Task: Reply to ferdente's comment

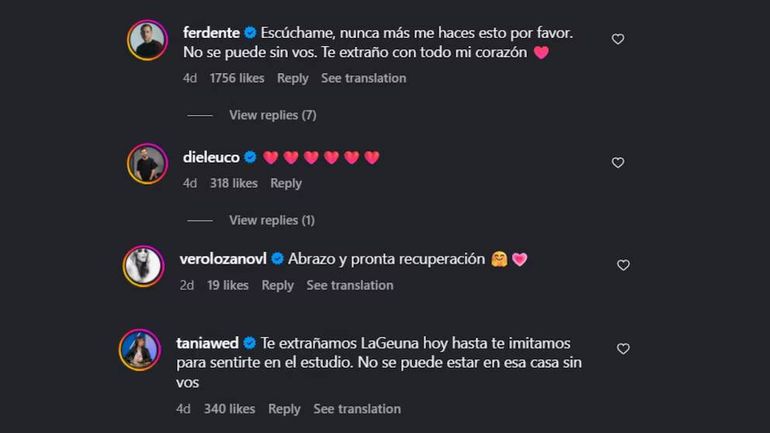Action: (x=292, y=78)
